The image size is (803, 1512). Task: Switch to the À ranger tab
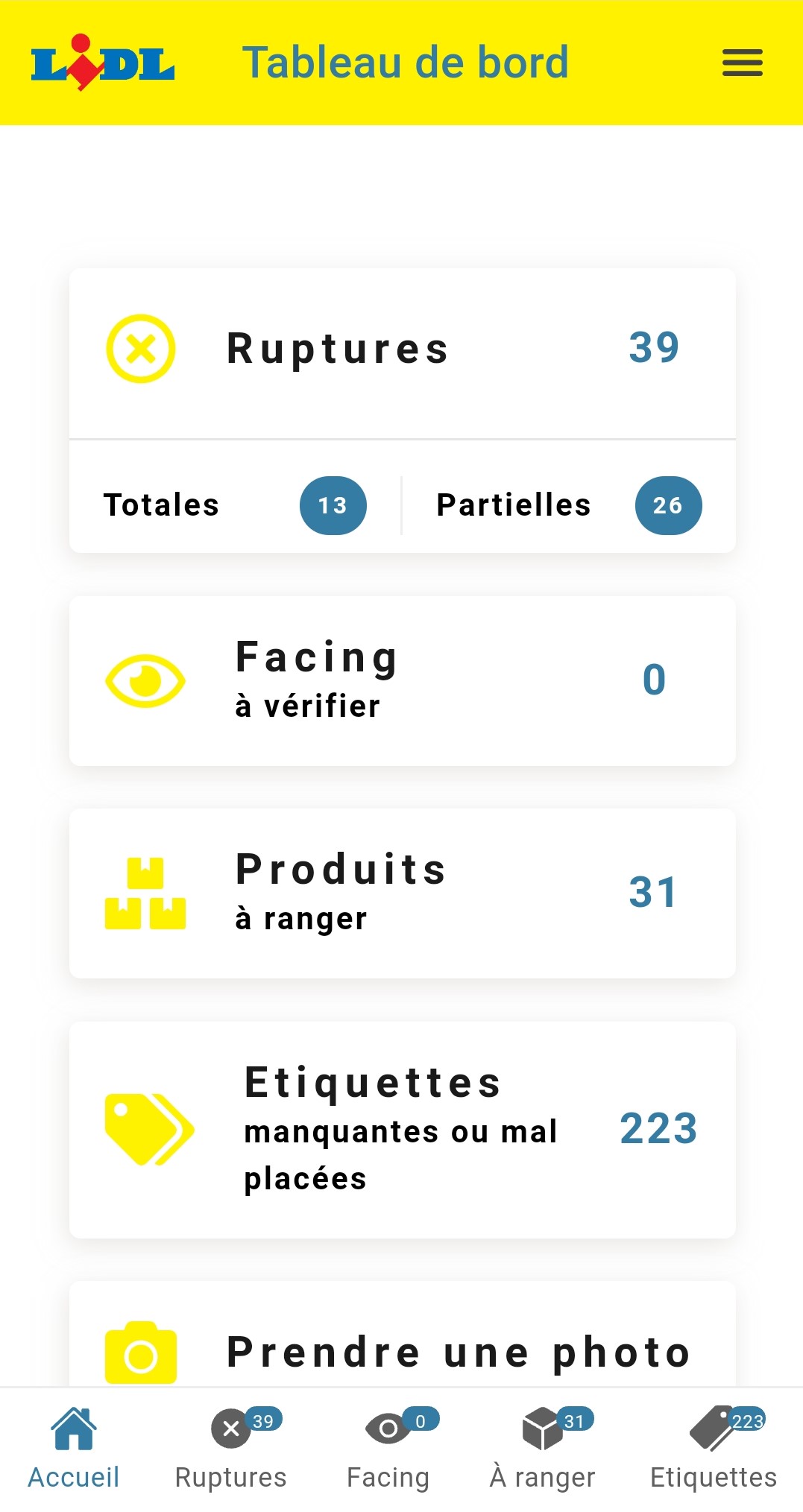[x=543, y=1449]
